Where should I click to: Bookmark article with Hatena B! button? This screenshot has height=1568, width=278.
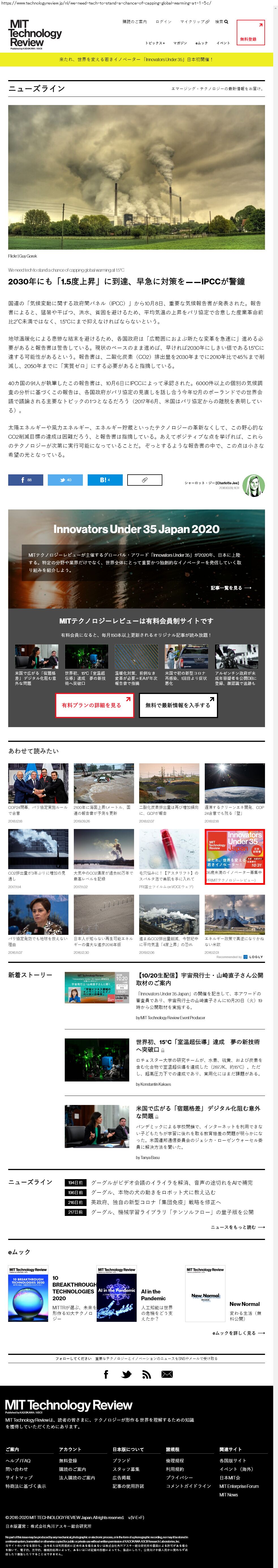click(105, 480)
